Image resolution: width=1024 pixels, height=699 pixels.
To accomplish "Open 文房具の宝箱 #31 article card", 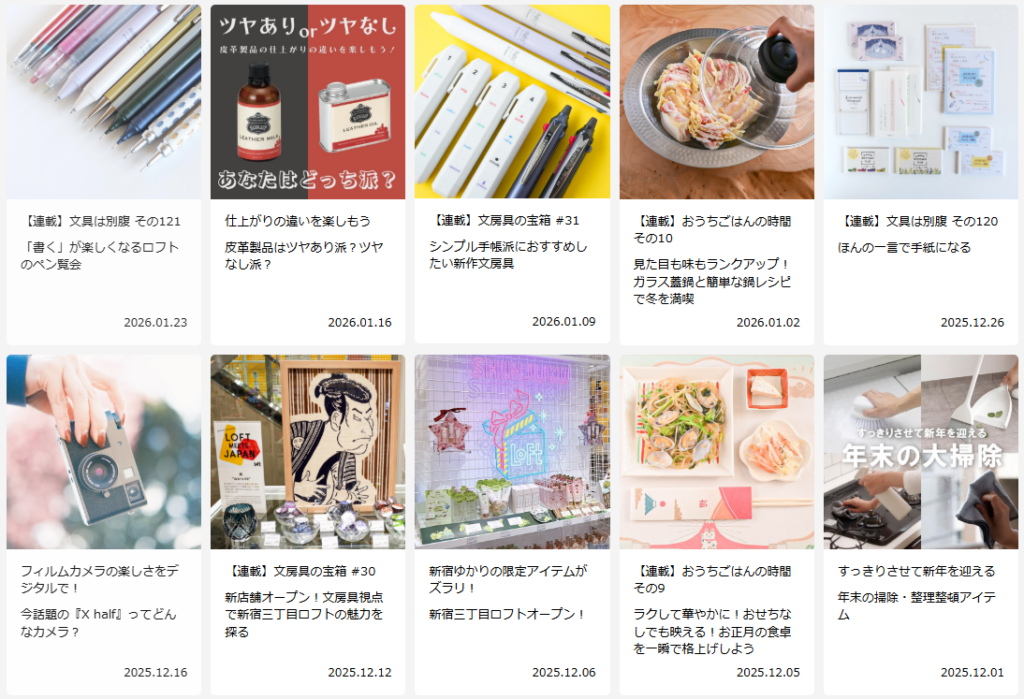I will click(512, 102).
